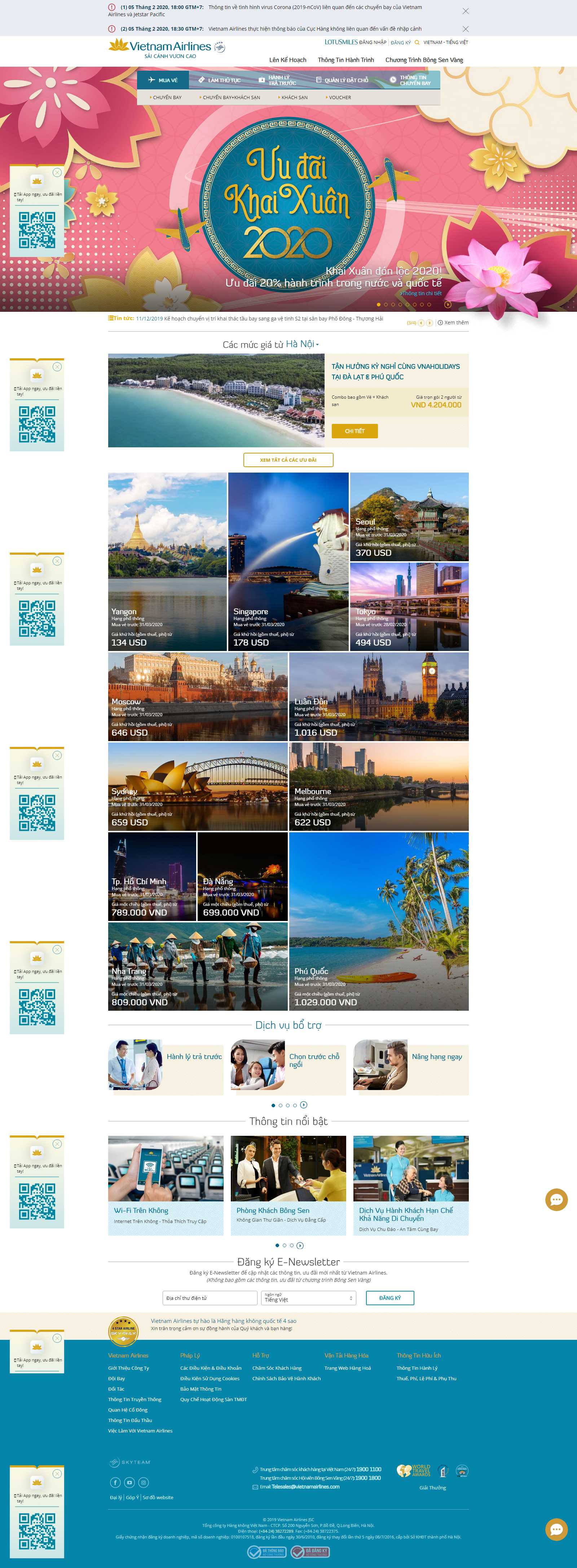Open the chat support bubble
Screen dimensions: 577x1568
(x=556, y=1199)
